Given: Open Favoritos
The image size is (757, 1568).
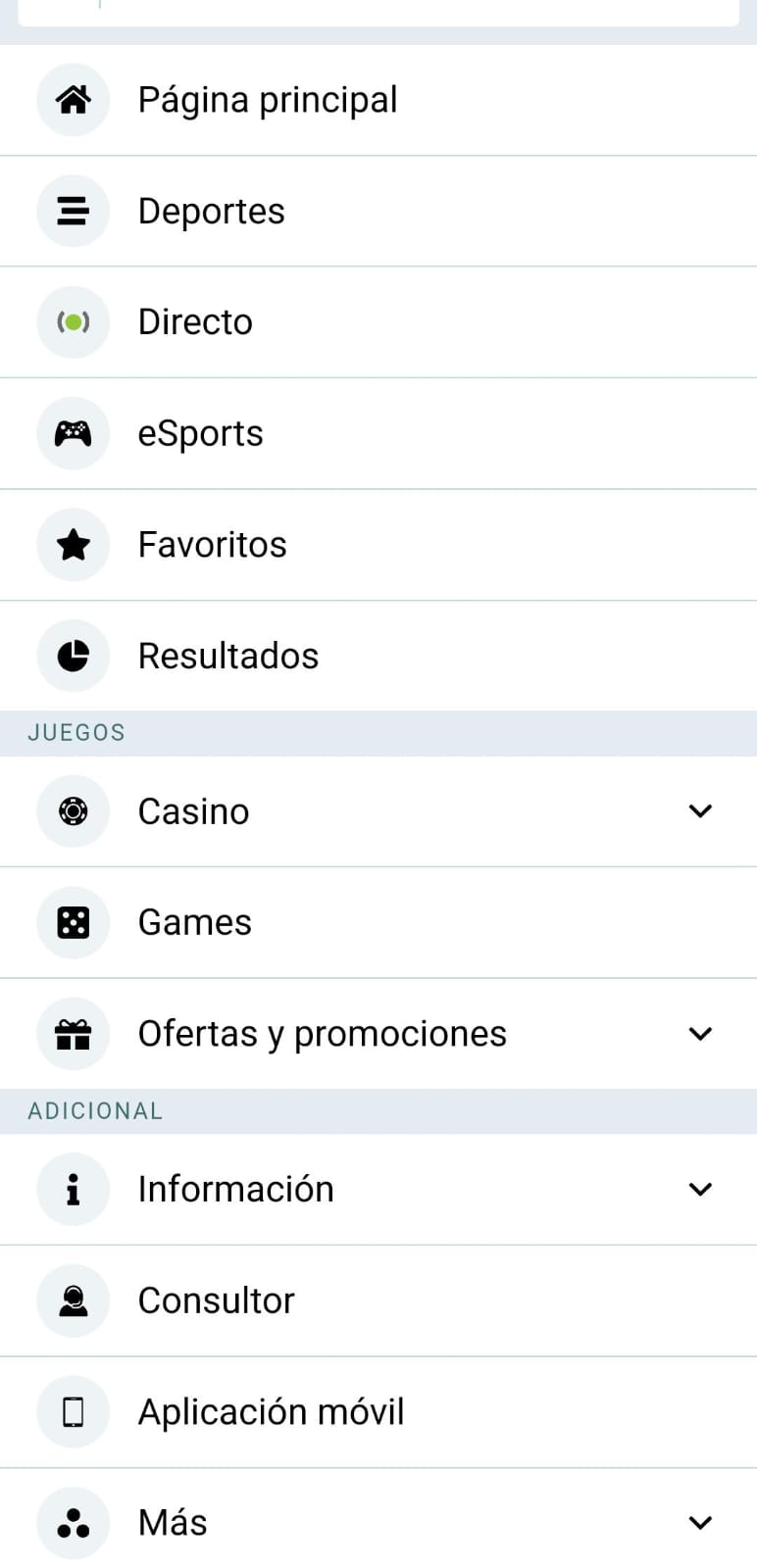Looking at the screenshot, I should click(213, 545).
